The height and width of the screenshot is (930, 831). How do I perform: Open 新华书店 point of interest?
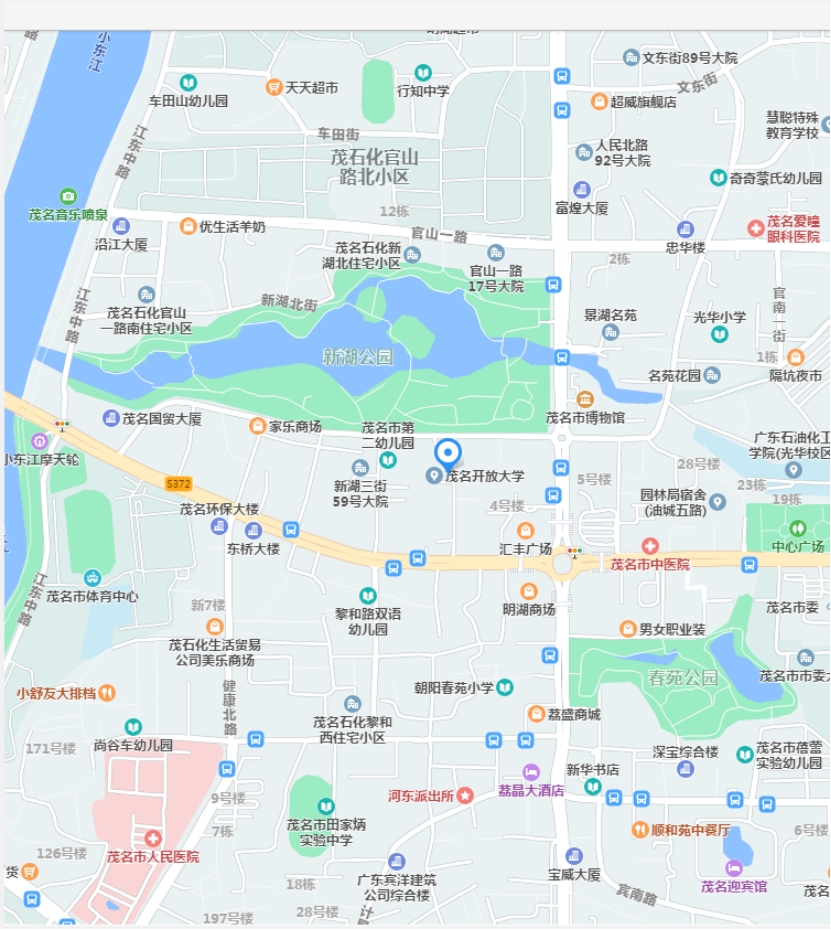tap(593, 787)
